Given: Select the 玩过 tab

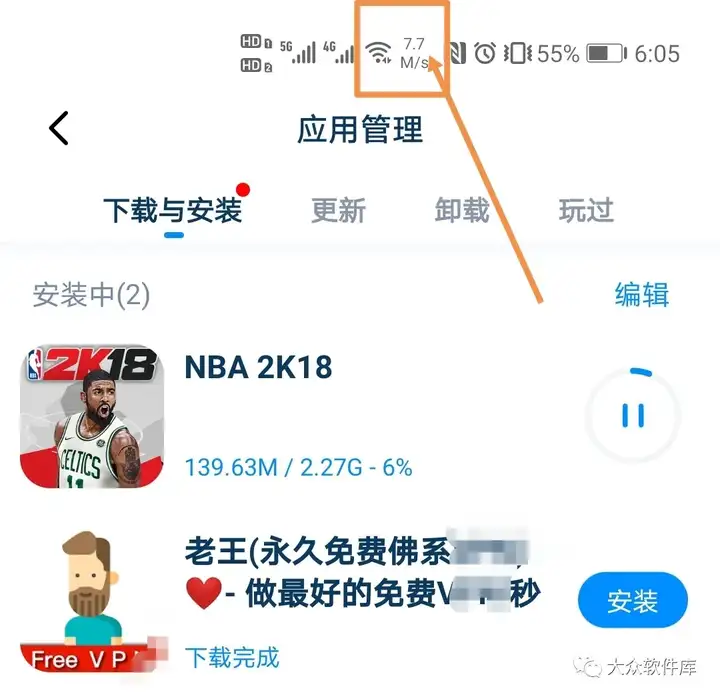Looking at the screenshot, I should [586, 210].
